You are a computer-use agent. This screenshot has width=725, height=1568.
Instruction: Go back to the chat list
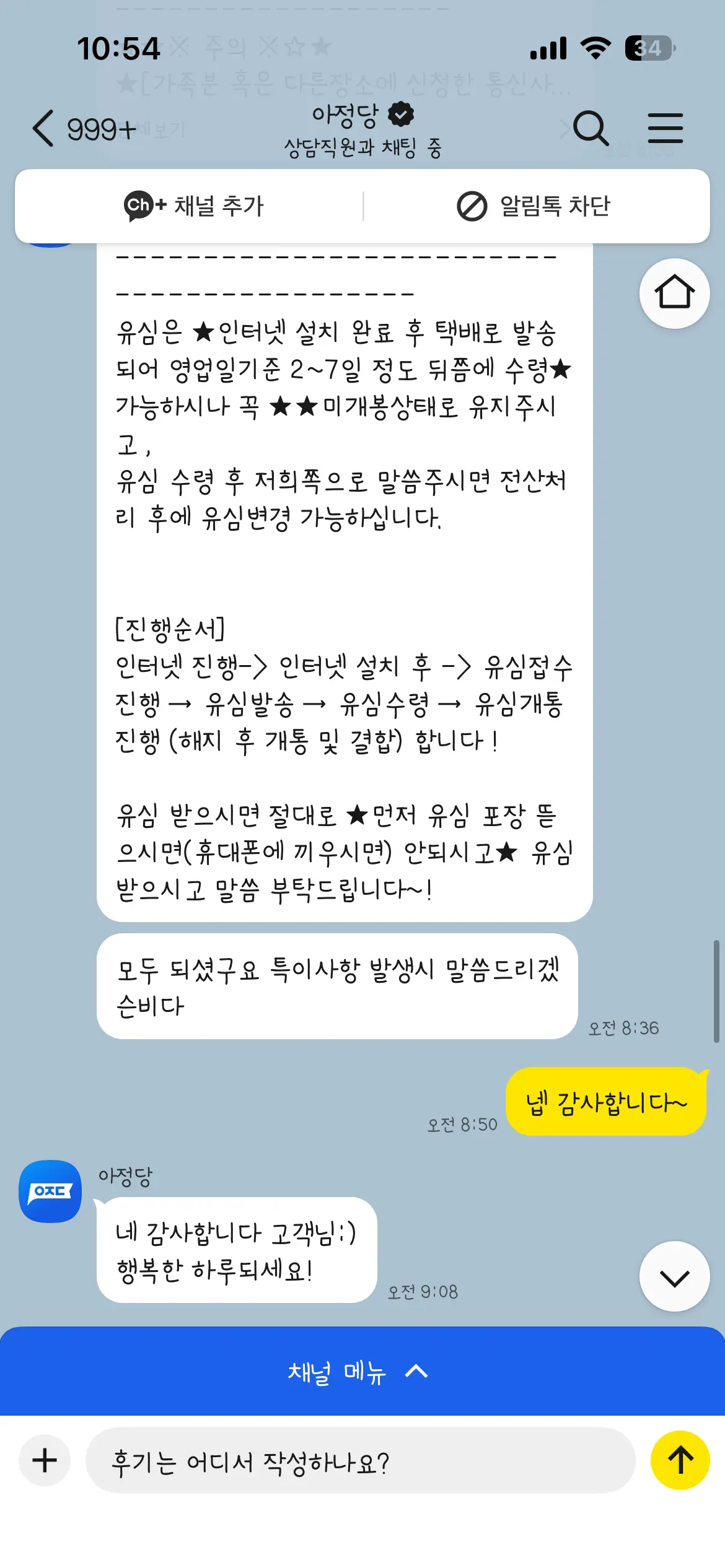pyautogui.click(x=43, y=129)
